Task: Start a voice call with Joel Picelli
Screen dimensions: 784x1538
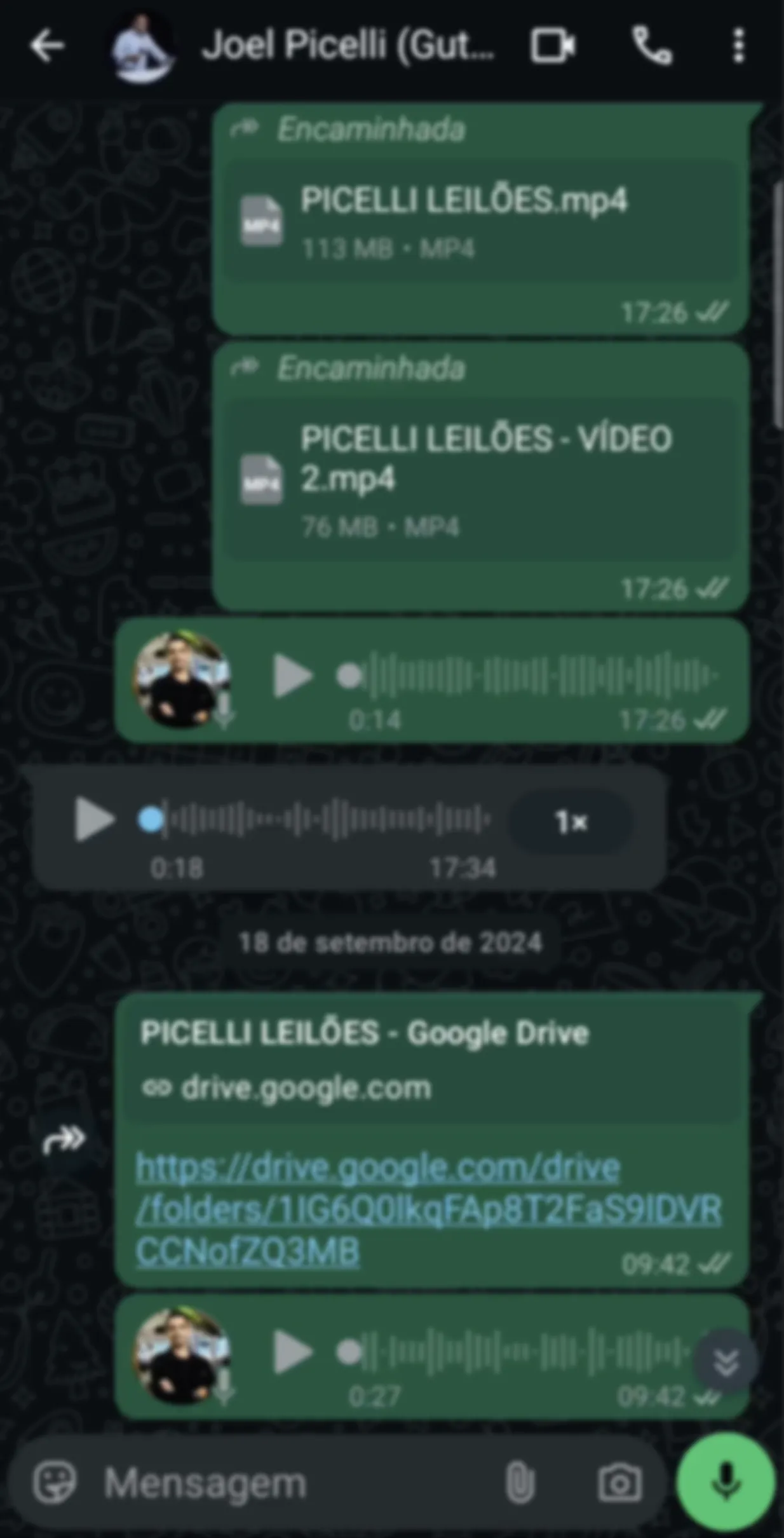Action: 652,46
